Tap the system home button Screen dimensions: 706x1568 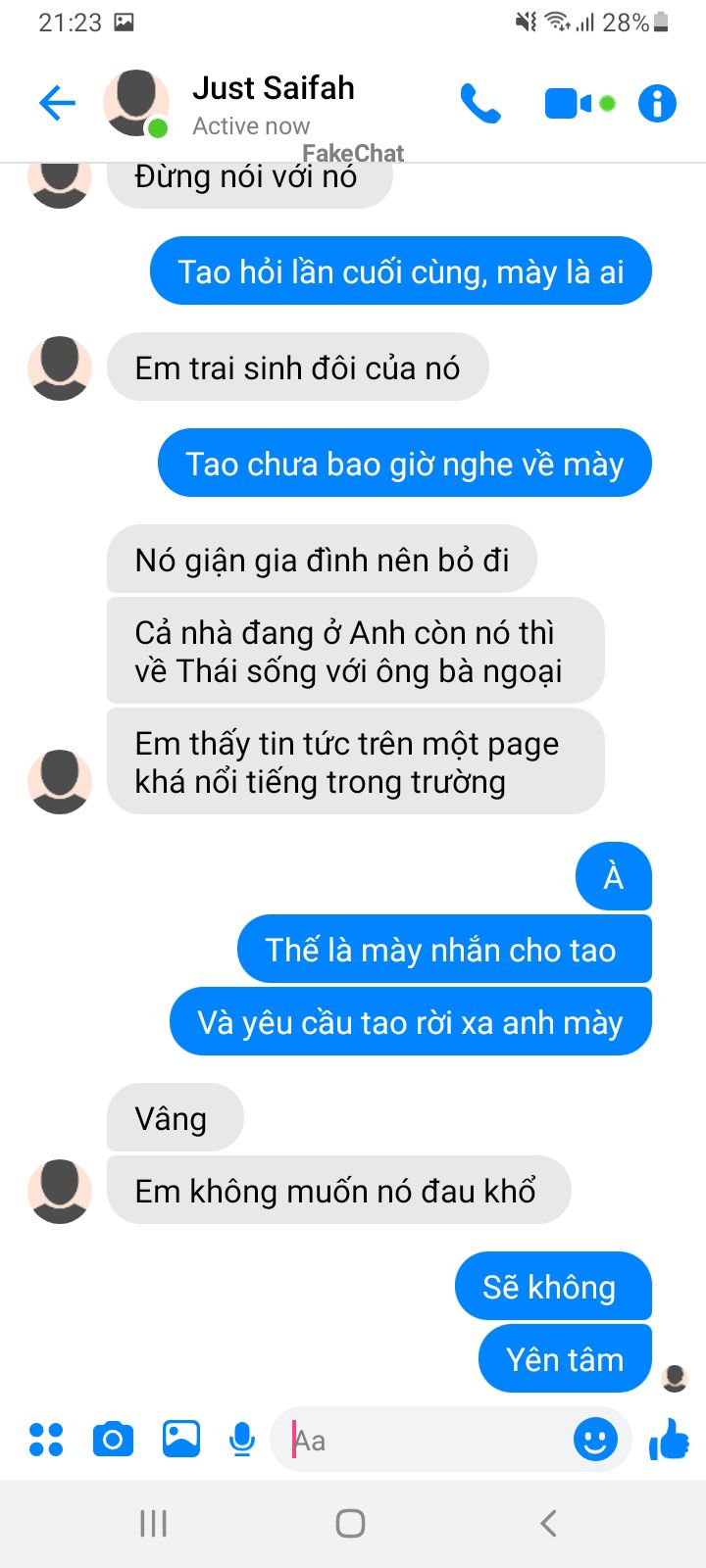[x=350, y=1523]
